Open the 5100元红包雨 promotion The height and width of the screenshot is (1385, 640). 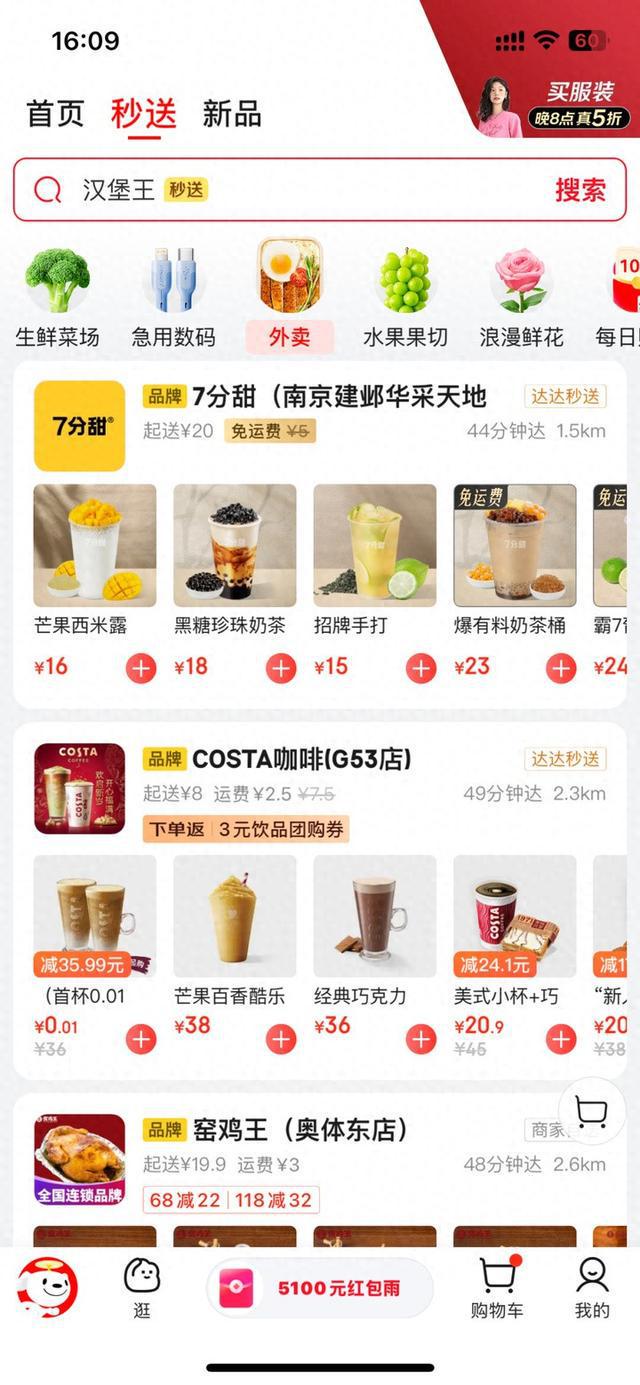[320, 1288]
